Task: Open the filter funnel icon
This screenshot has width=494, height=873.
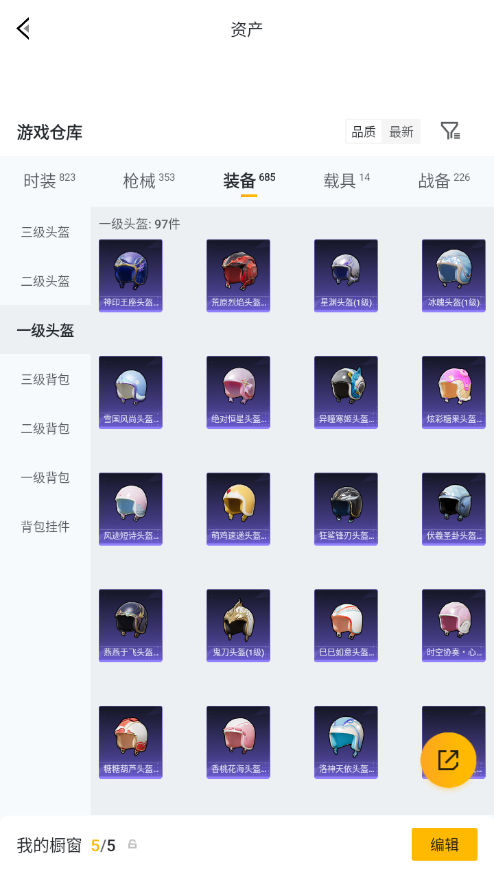Action: [x=450, y=131]
